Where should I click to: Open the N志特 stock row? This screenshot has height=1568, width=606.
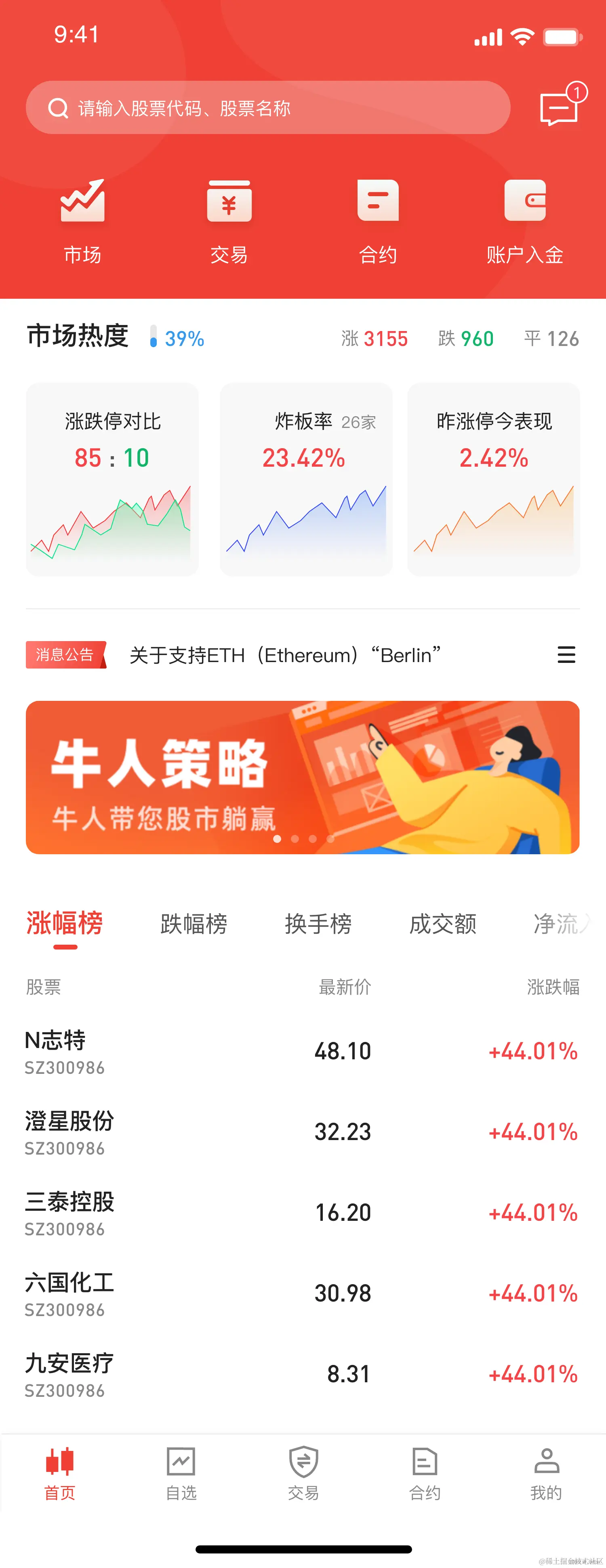303,1052
